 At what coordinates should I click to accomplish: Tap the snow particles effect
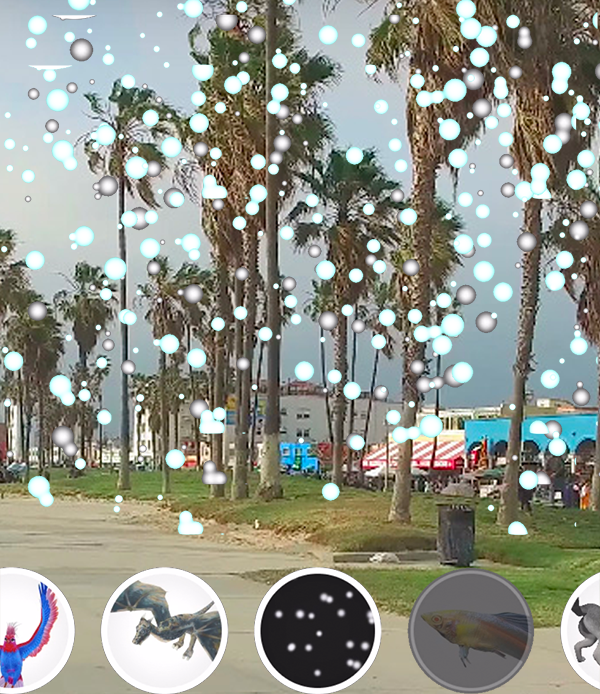point(318,631)
